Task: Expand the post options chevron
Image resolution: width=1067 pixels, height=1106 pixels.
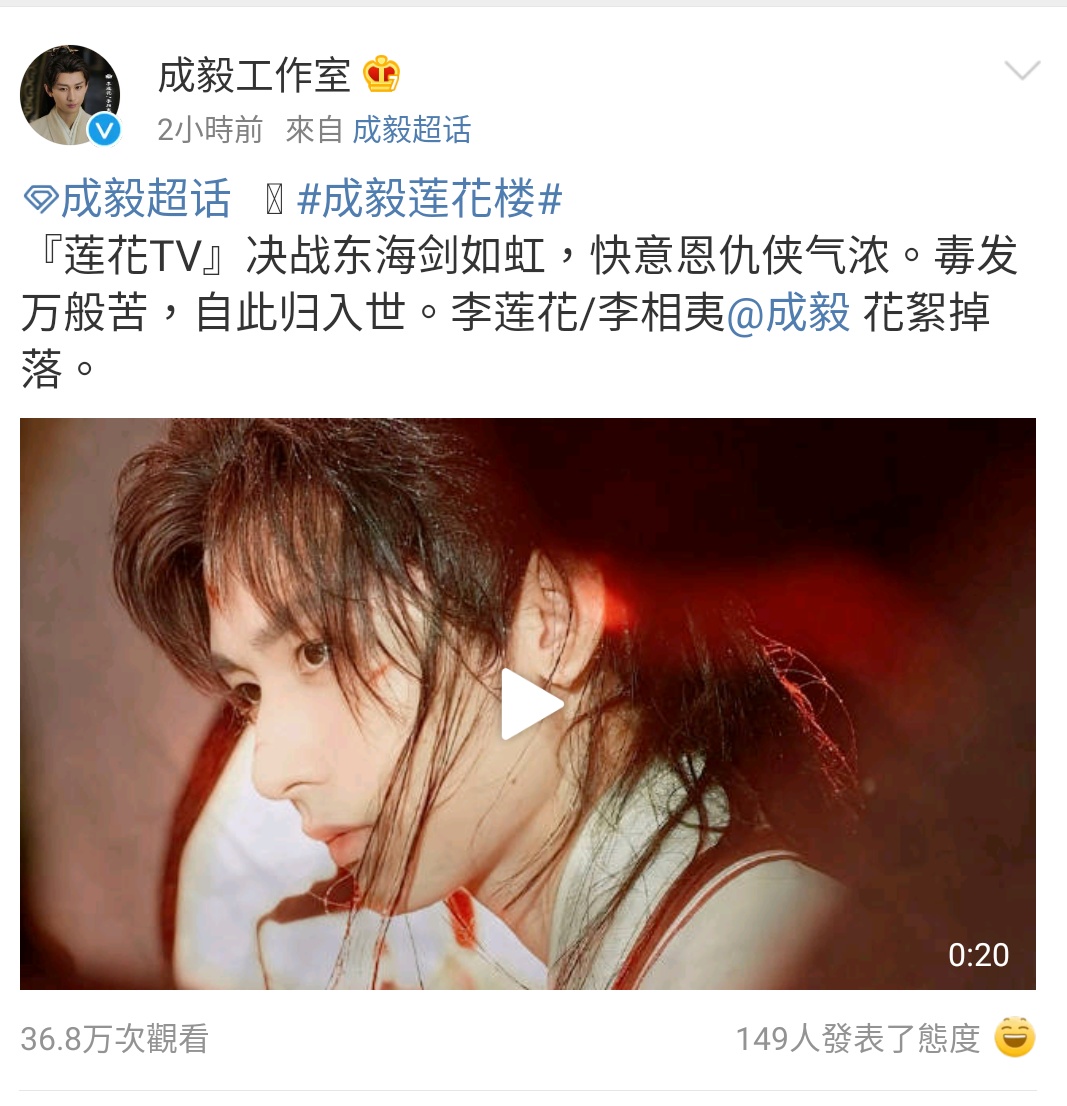Action: click(x=1022, y=71)
